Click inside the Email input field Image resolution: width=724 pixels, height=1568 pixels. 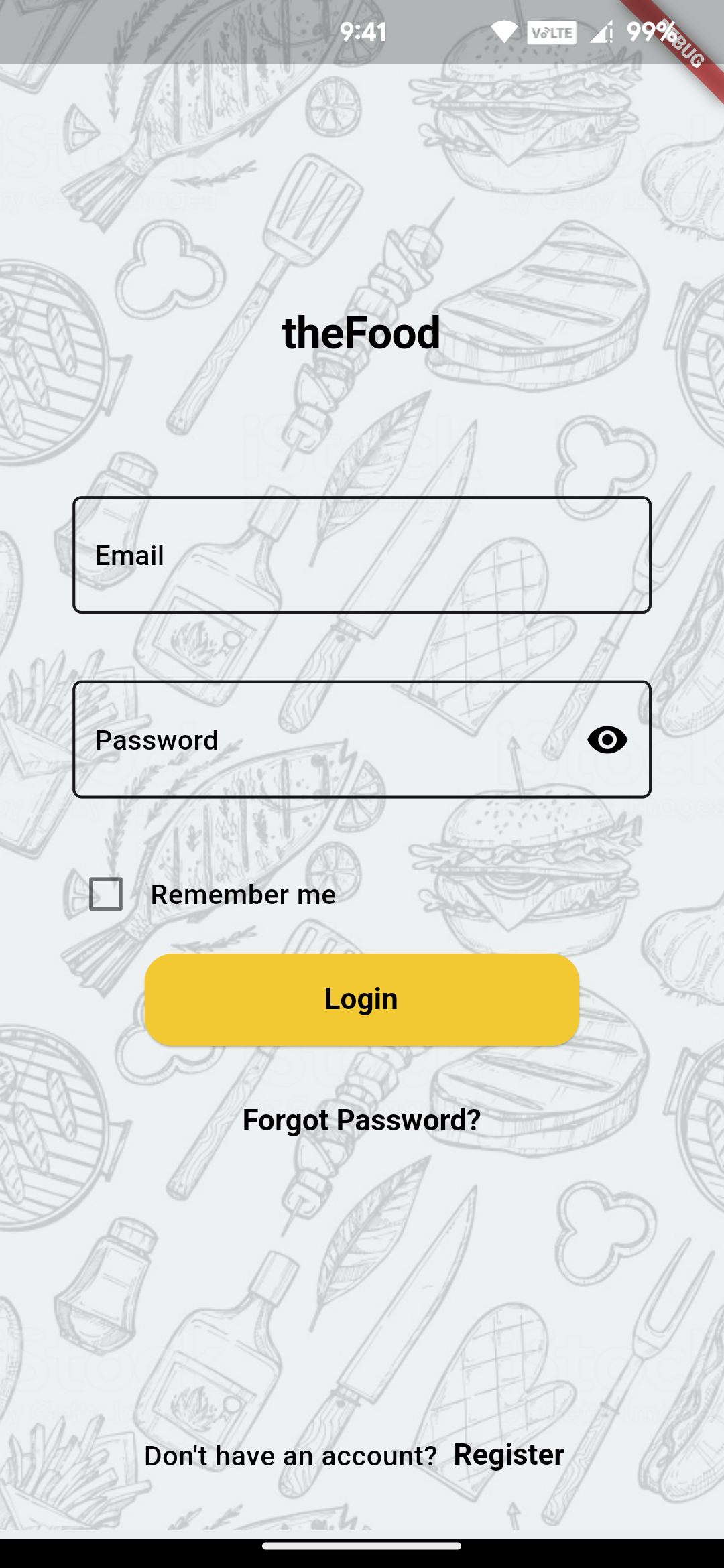click(x=361, y=555)
